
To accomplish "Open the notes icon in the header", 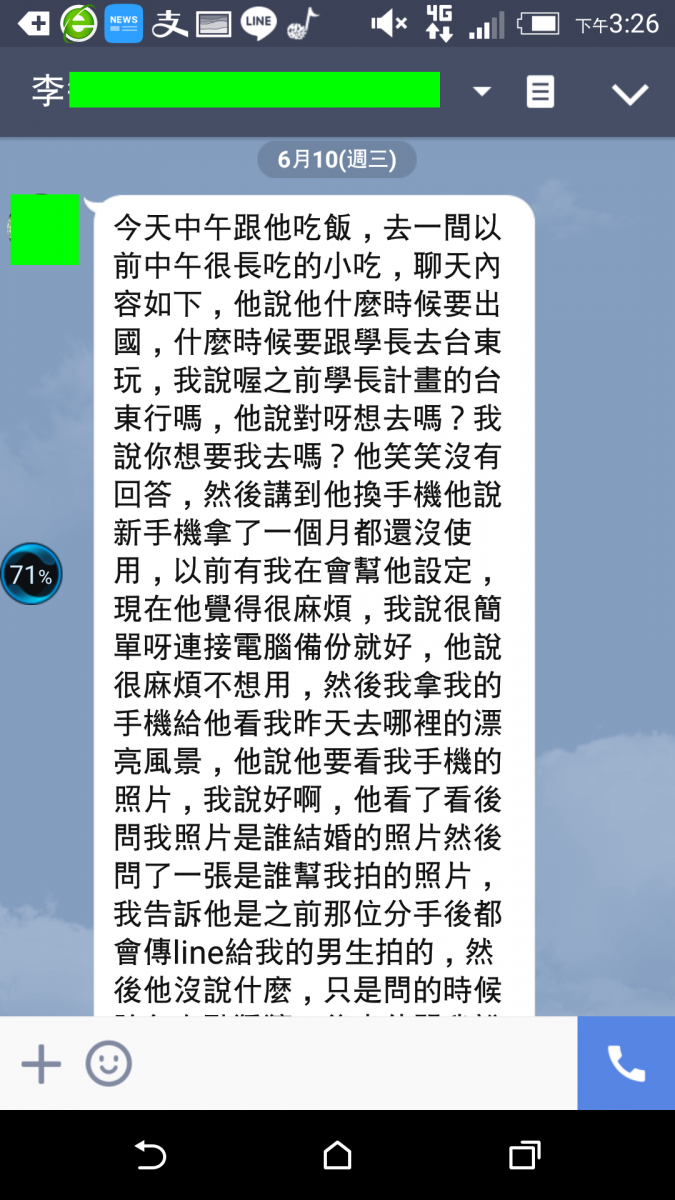I will pos(540,92).
